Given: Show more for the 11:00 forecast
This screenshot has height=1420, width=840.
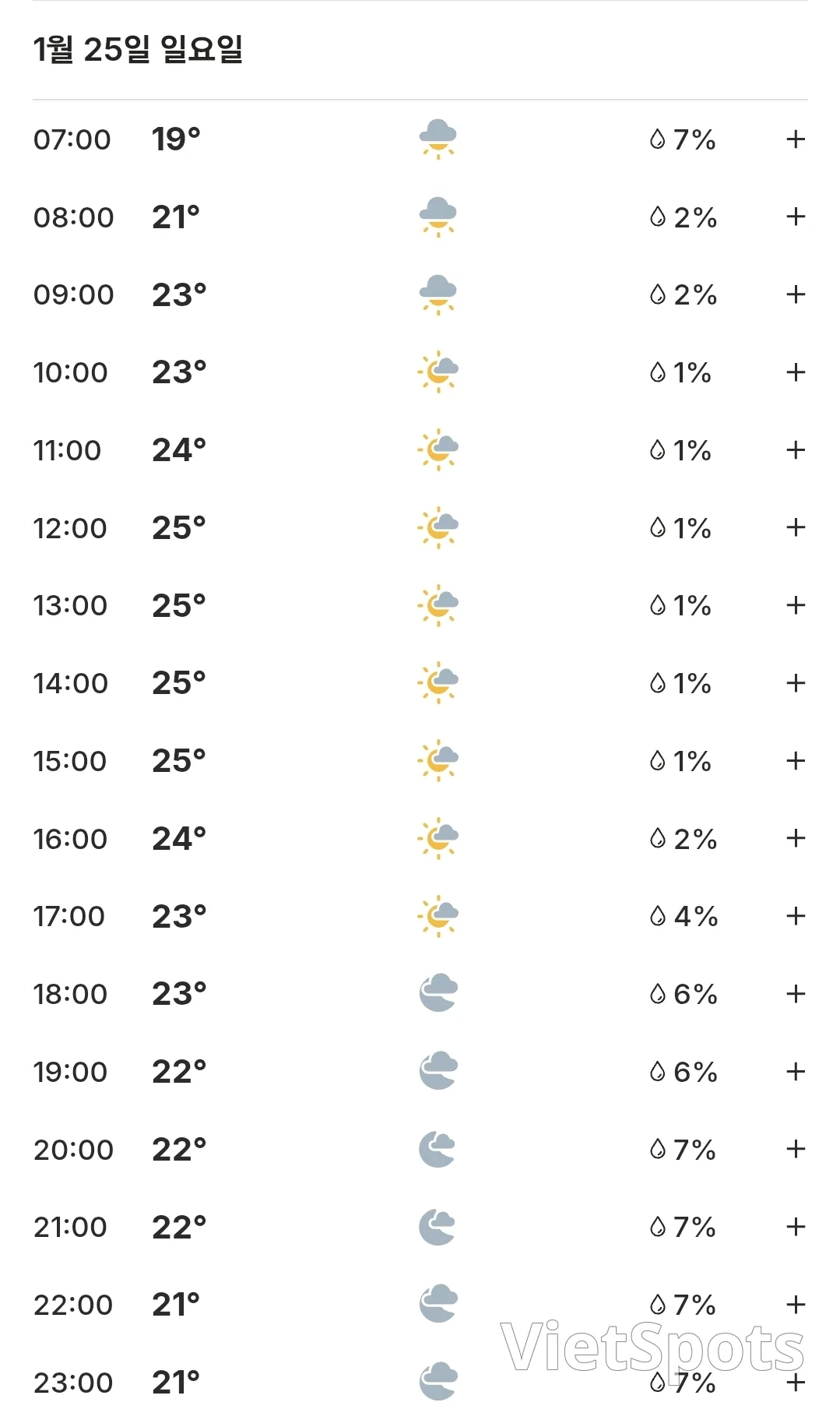Looking at the screenshot, I should point(795,449).
